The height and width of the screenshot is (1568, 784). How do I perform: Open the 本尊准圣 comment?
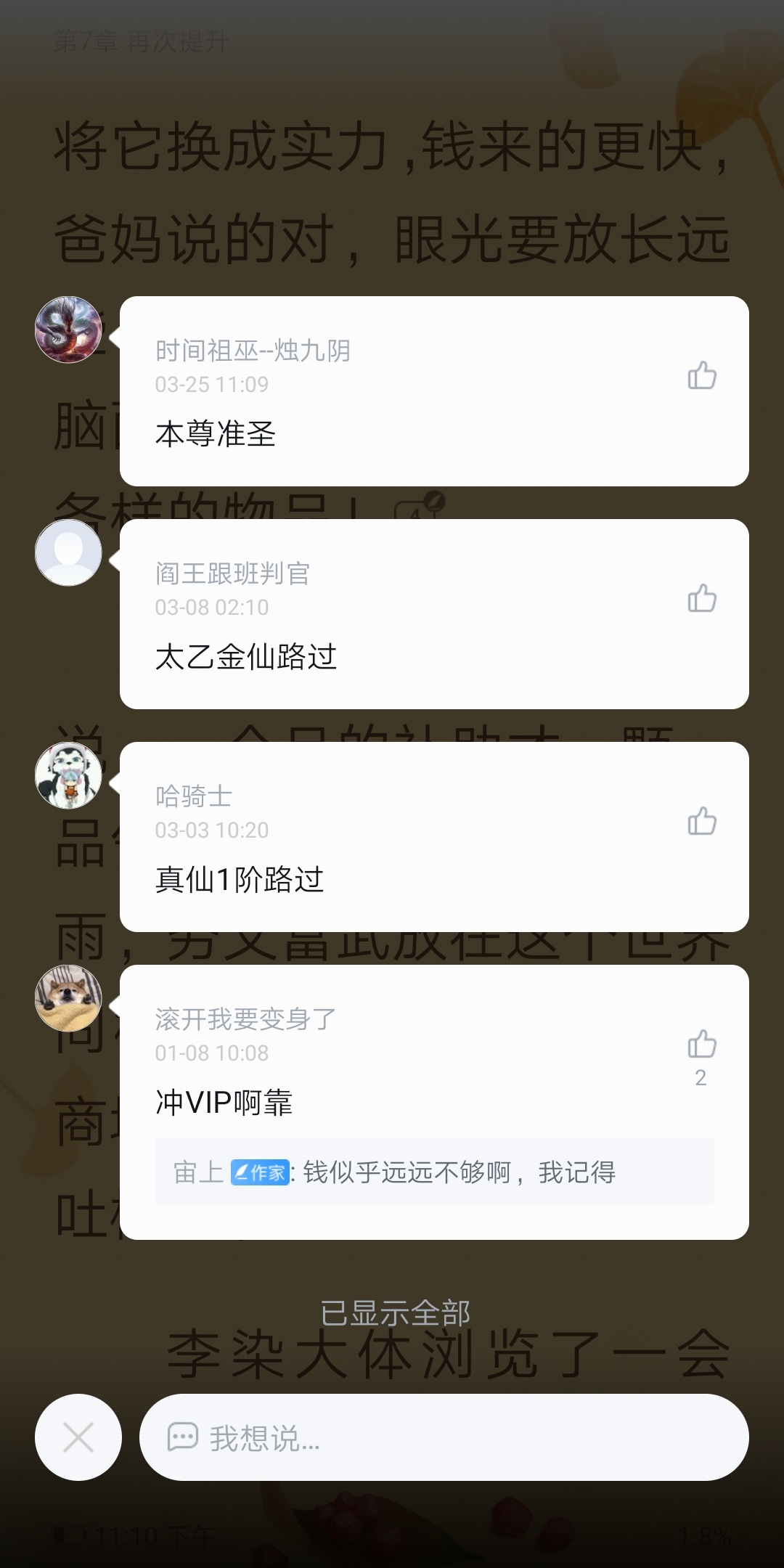216,434
